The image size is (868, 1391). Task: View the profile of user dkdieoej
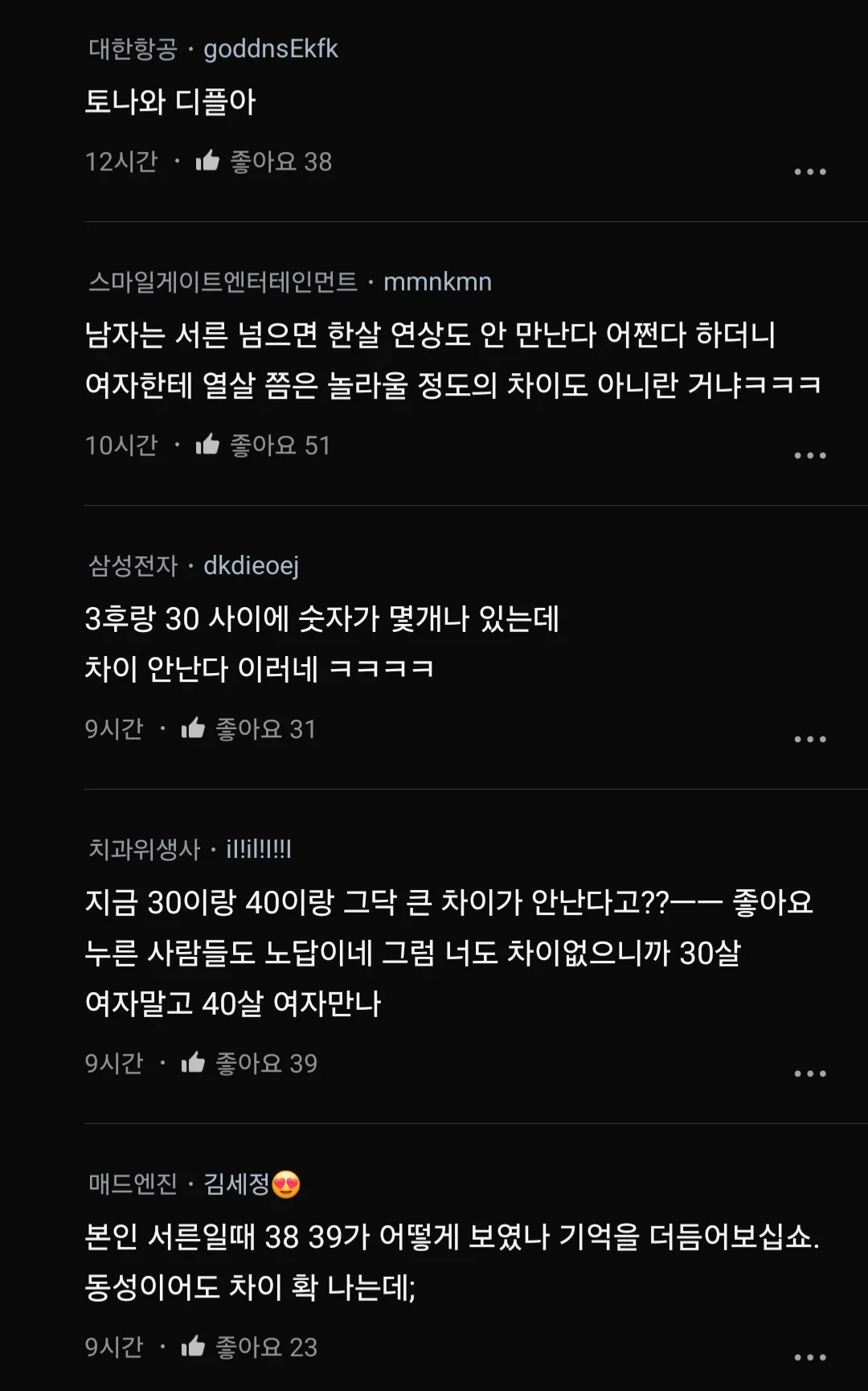point(251,566)
